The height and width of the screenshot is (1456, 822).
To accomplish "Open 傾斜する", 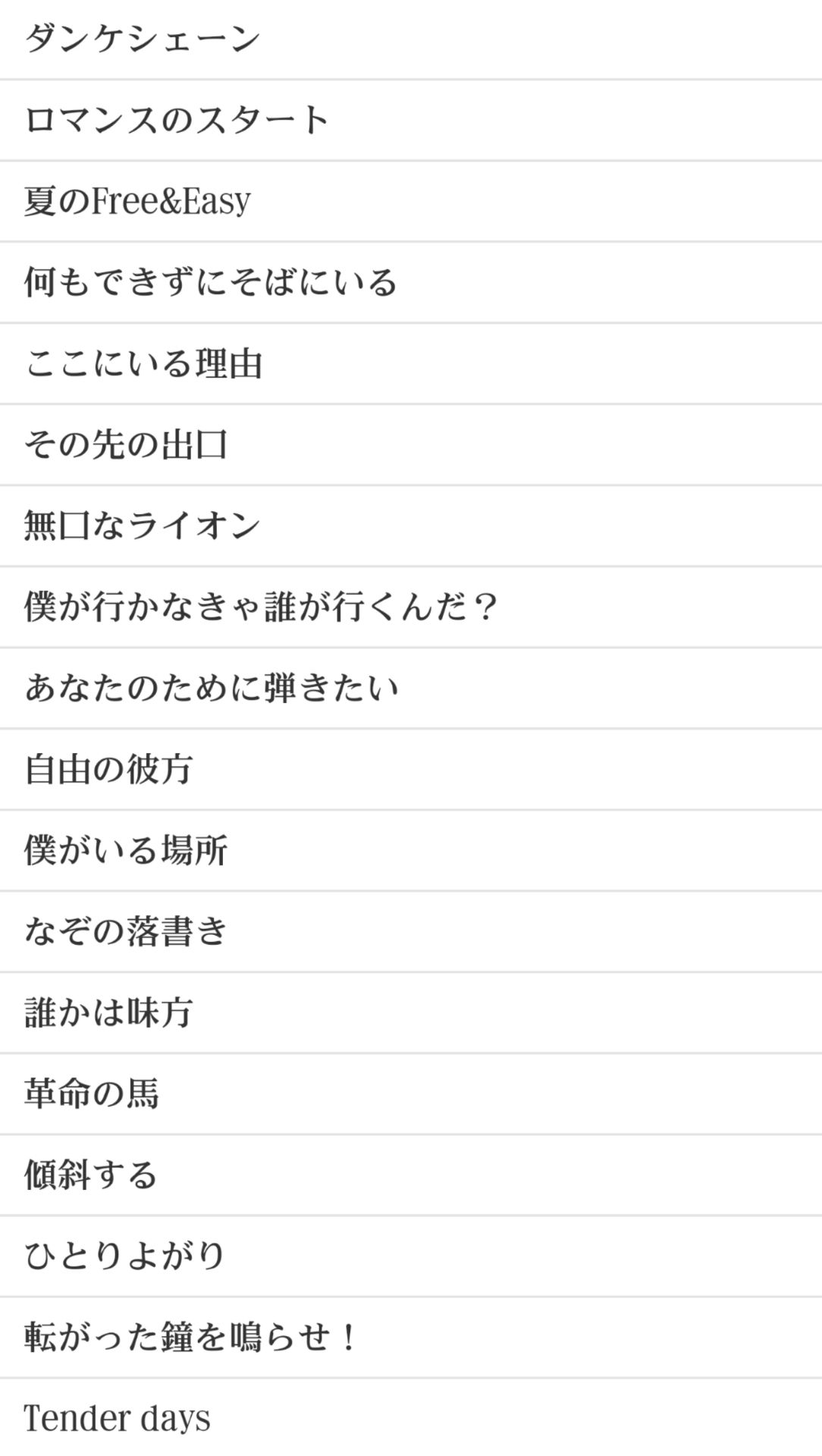I will pyautogui.click(x=90, y=1175).
